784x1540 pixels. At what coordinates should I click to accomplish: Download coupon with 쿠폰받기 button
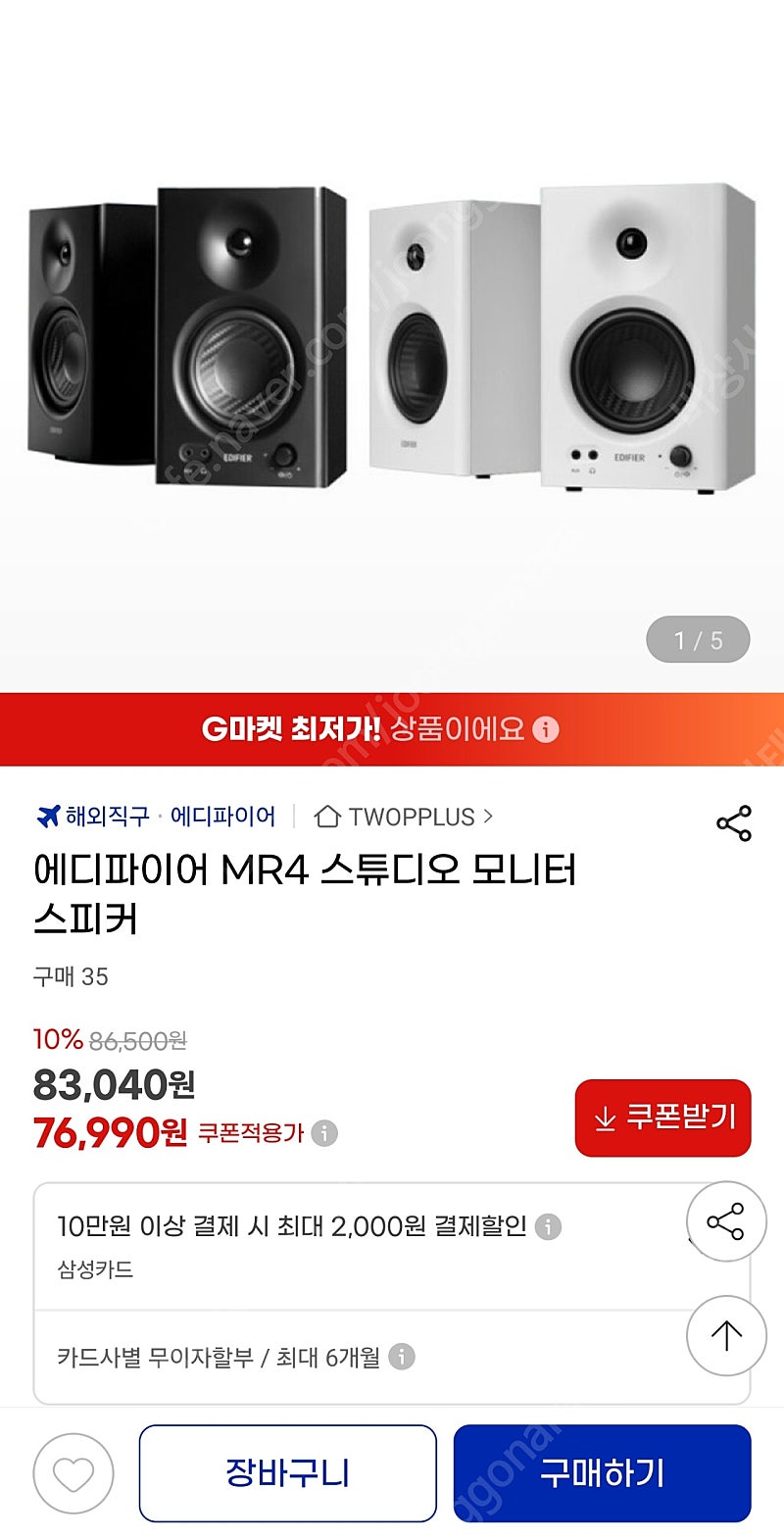click(663, 1118)
